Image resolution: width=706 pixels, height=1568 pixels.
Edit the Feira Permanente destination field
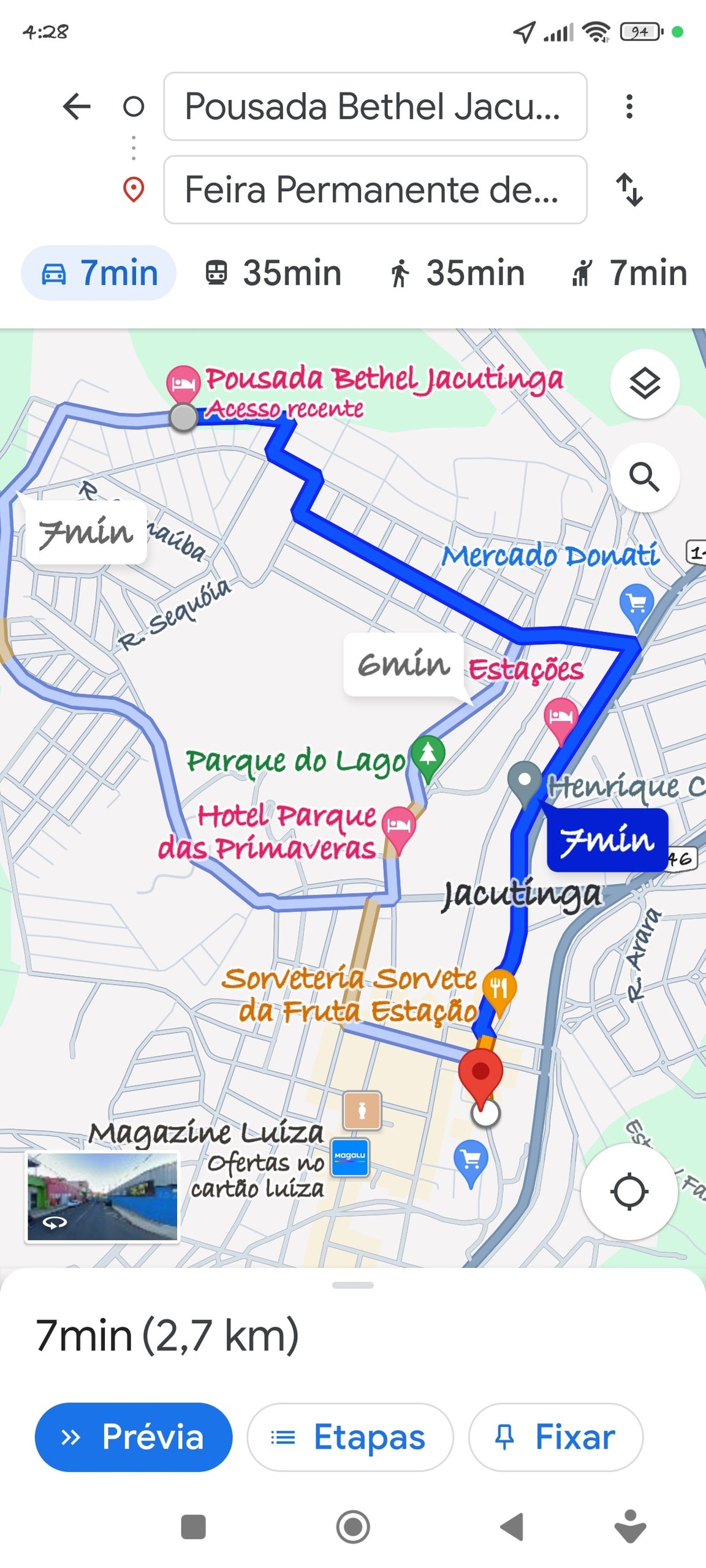click(x=374, y=189)
